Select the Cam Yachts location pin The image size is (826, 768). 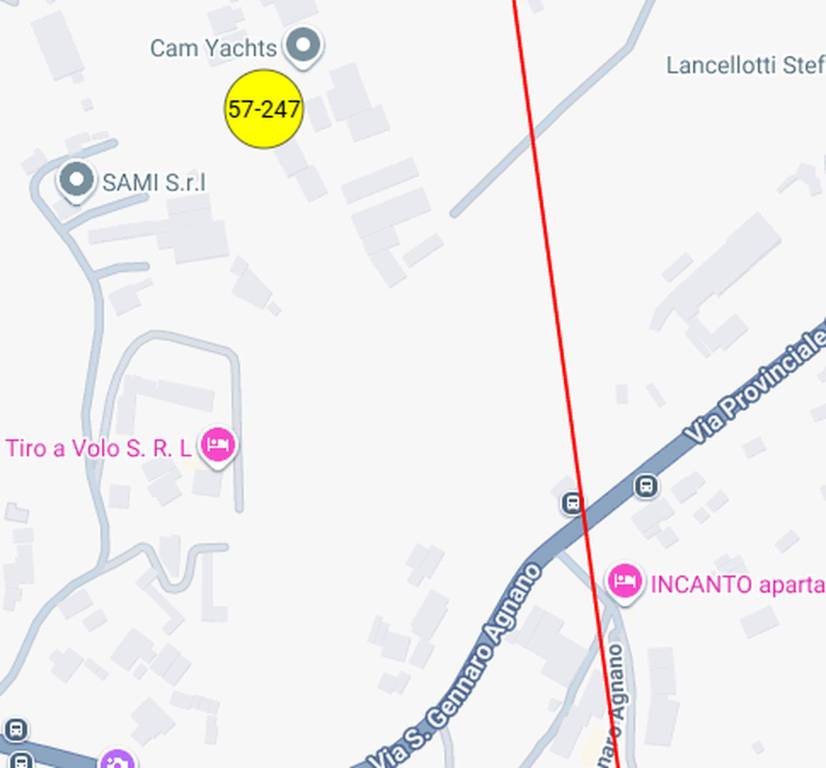pos(302,45)
